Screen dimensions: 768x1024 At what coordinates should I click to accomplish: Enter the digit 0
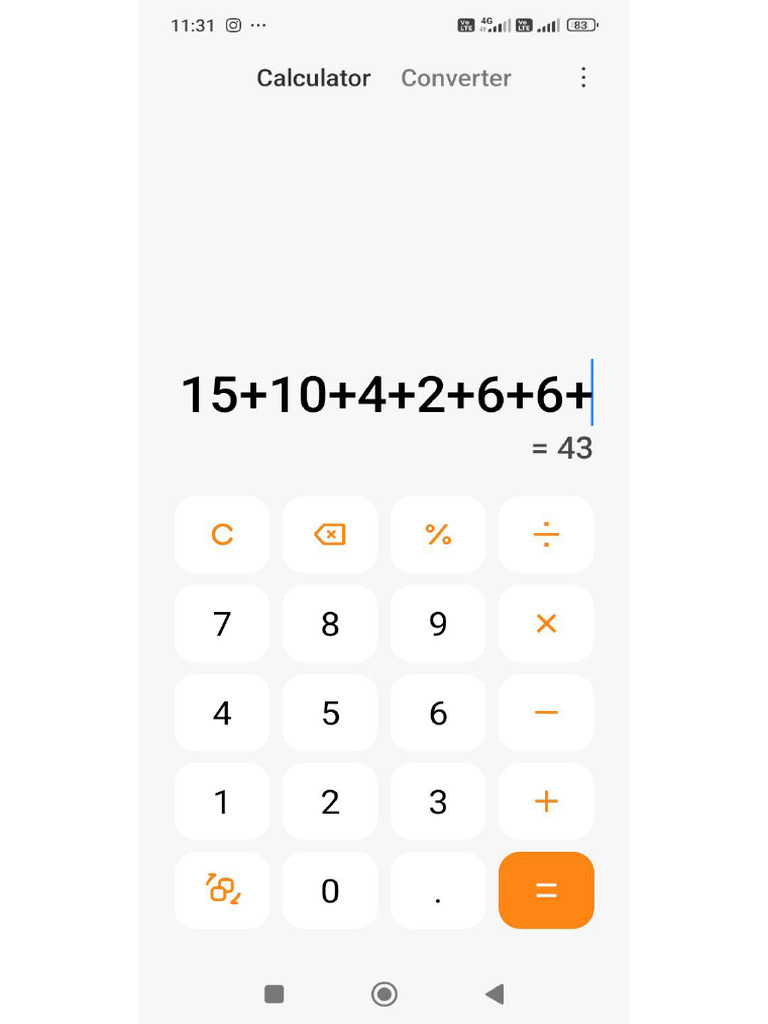click(x=330, y=890)
